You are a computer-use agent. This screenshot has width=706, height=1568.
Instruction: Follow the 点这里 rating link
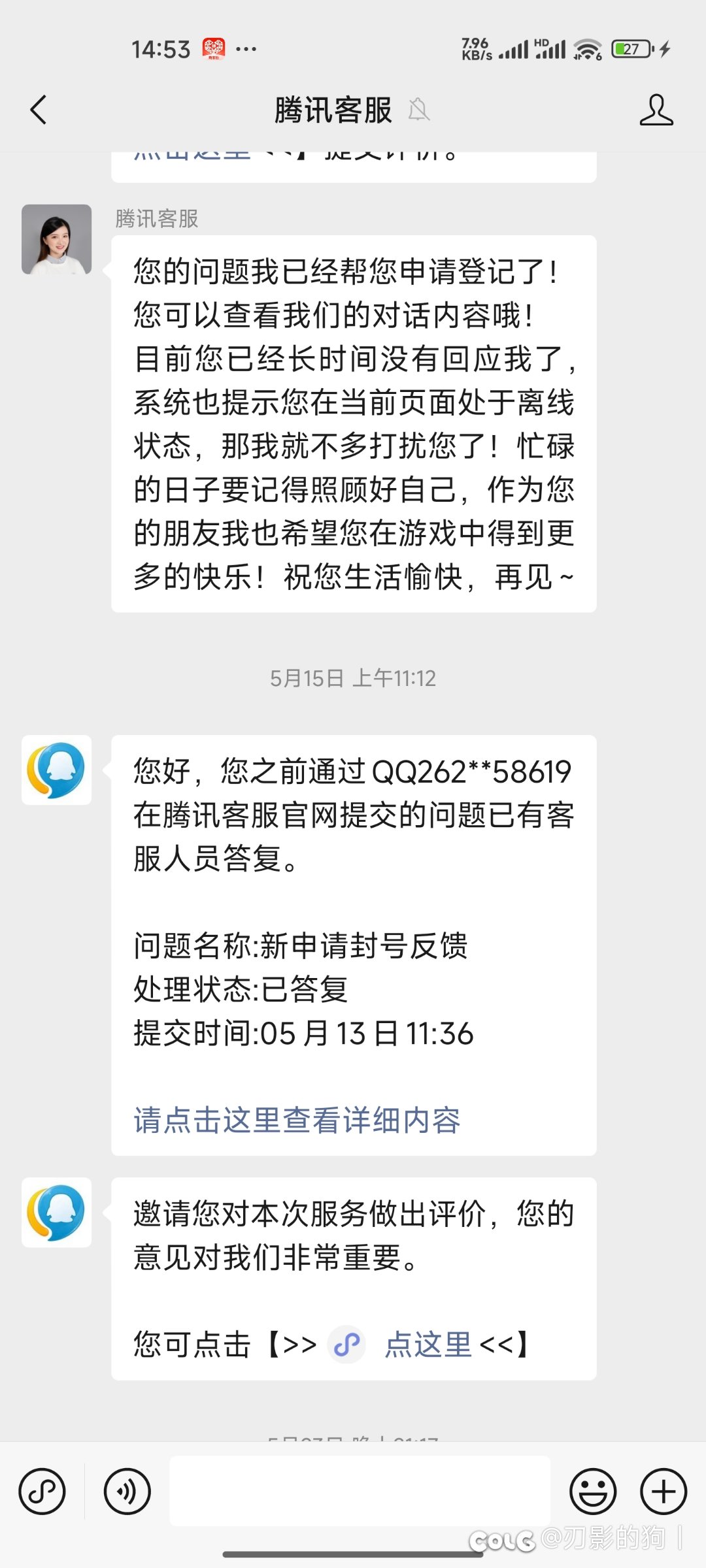[428, 1345]
